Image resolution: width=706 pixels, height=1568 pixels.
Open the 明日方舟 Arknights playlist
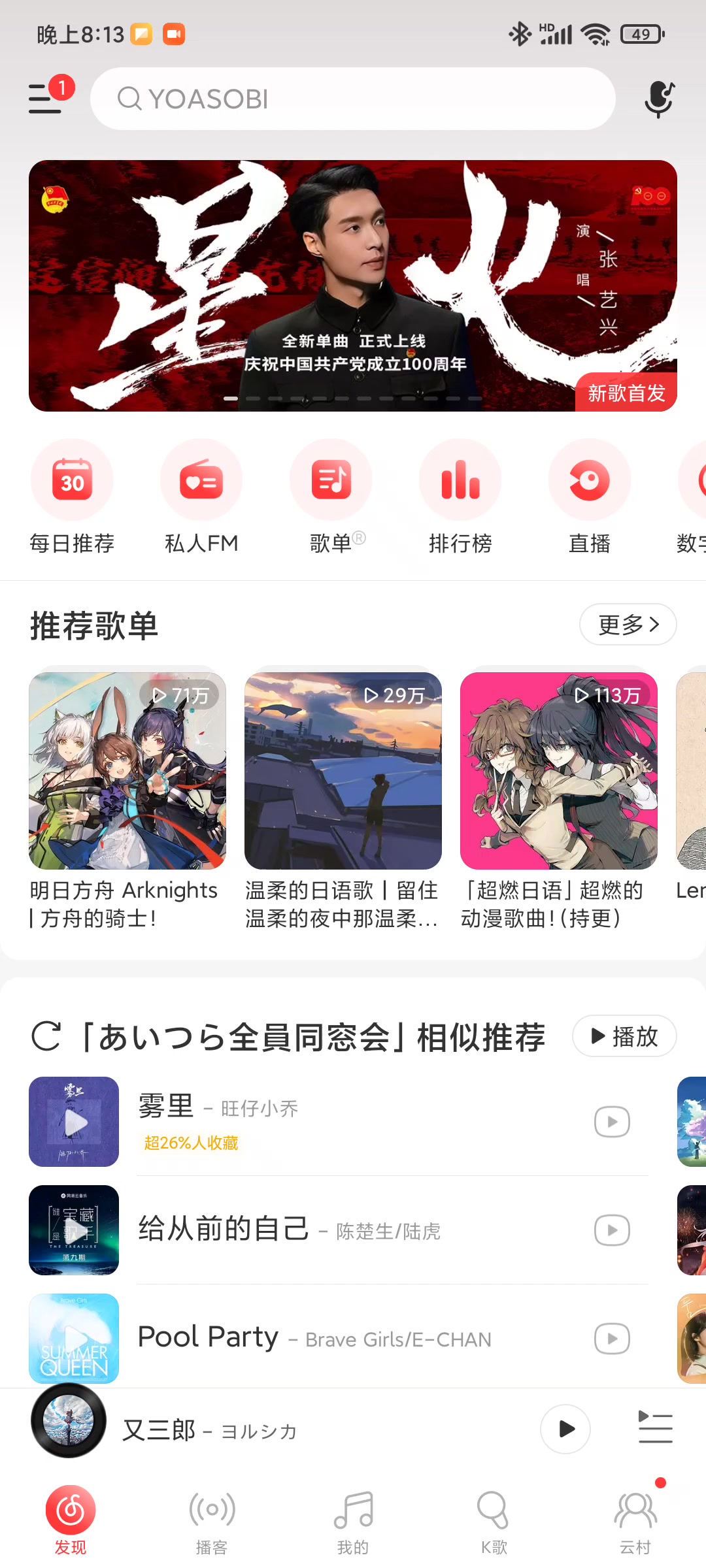click(127, 800)
